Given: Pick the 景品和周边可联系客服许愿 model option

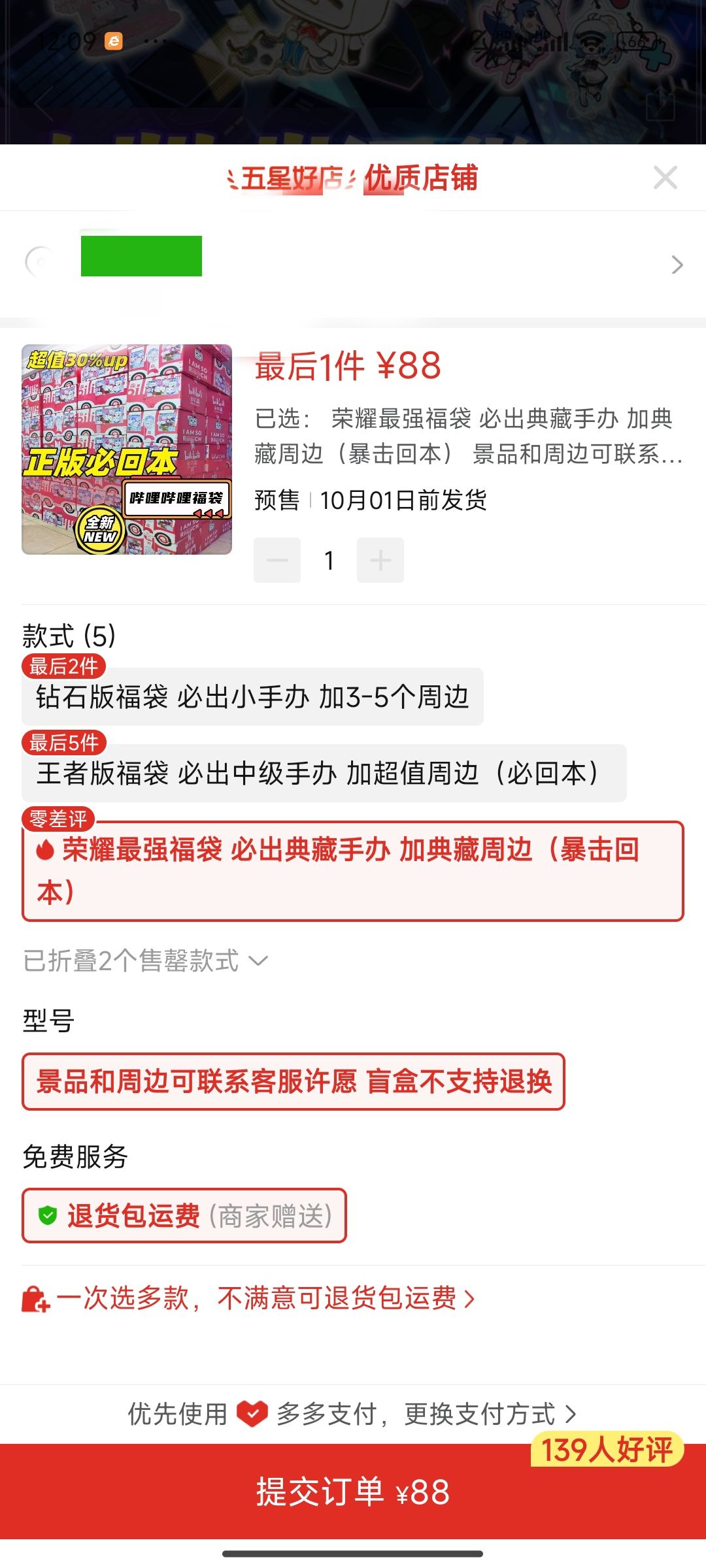Looking at the screenshot, I should [294, 1081].
